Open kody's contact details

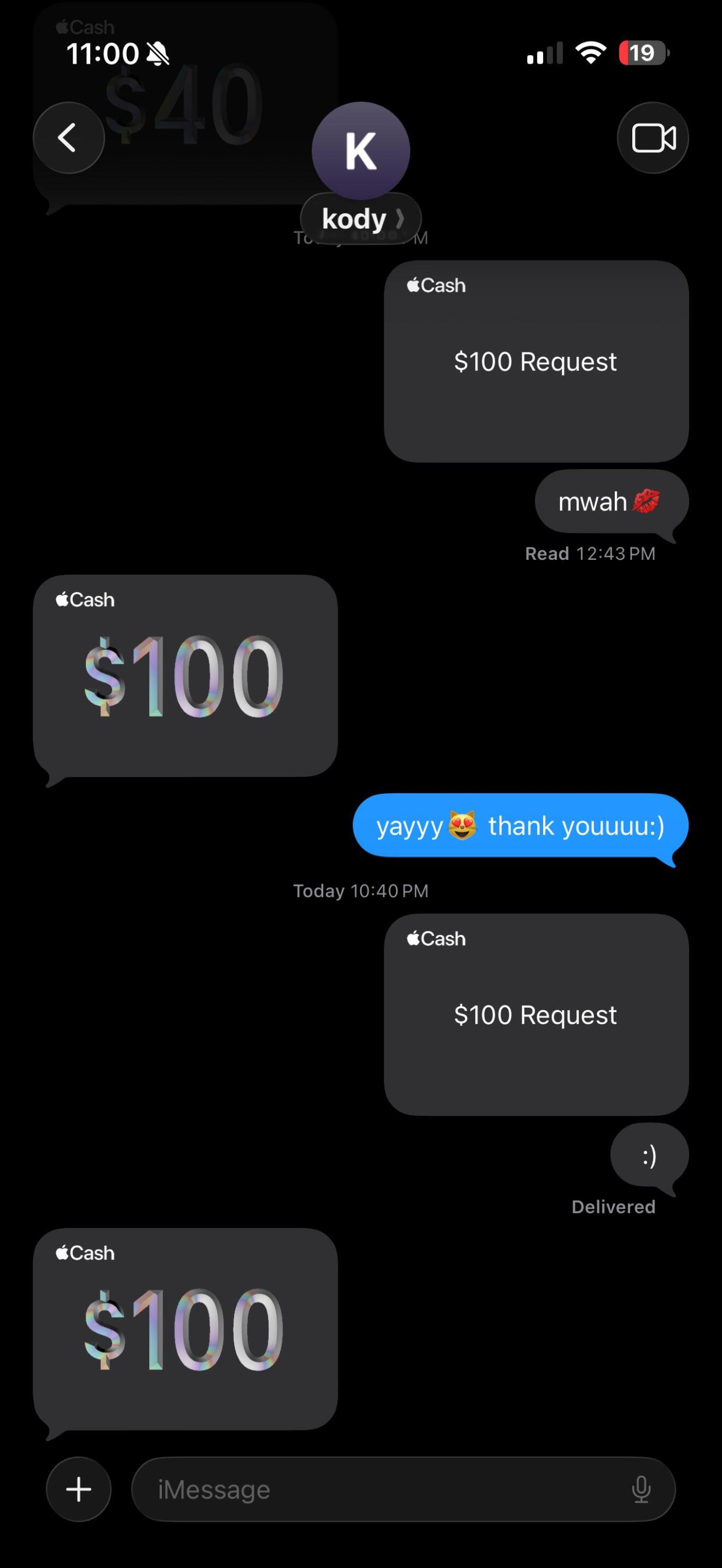[x=361, y=219]
